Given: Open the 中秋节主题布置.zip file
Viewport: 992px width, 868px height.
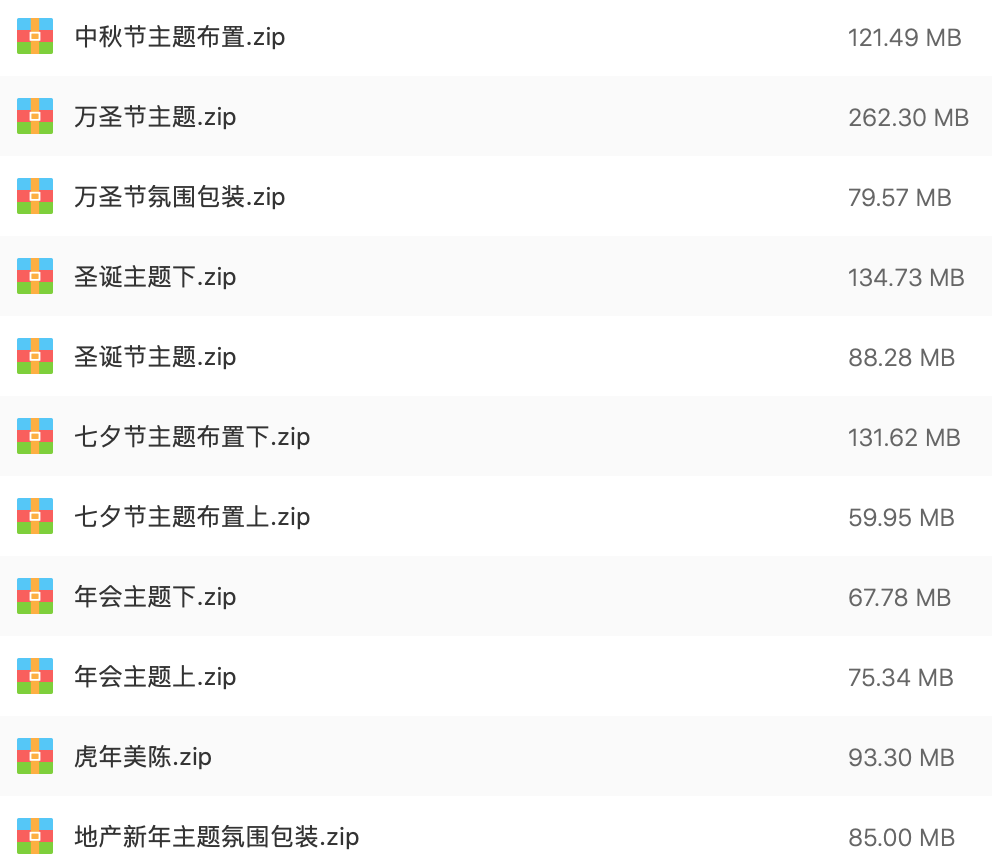Looking at the screenshot, I should pyautogui.click(x=496, y=37).
